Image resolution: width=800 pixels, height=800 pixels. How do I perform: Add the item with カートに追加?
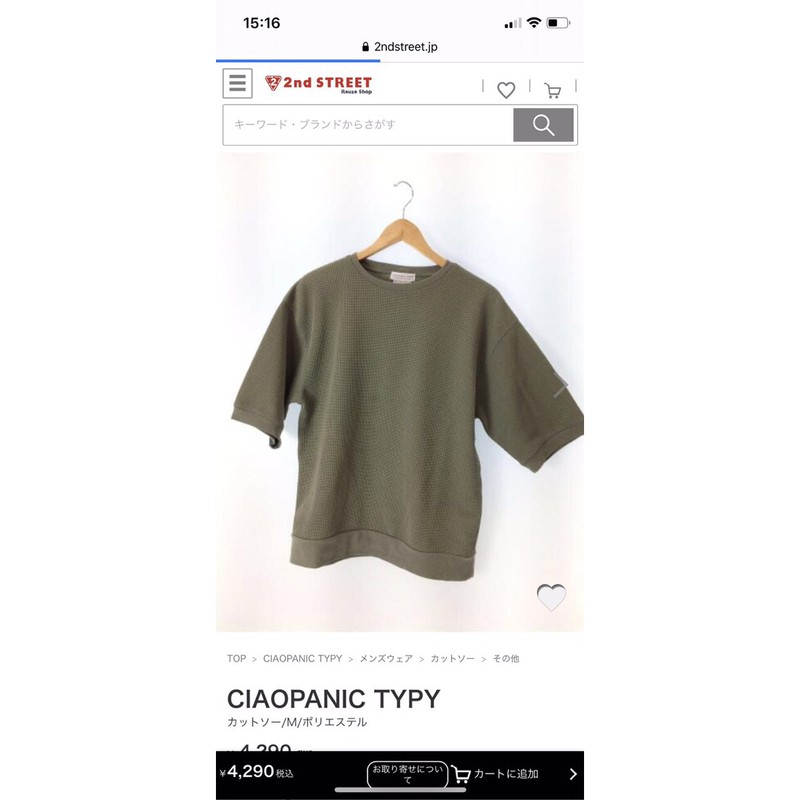pos(497,774)
